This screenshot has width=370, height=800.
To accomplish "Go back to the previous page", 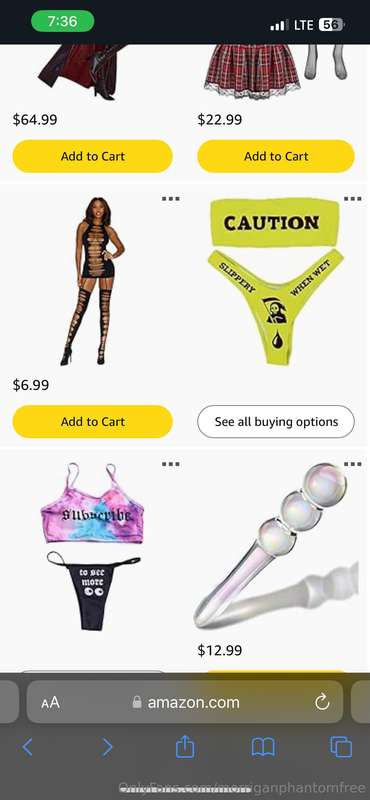I will click(28, 747).
